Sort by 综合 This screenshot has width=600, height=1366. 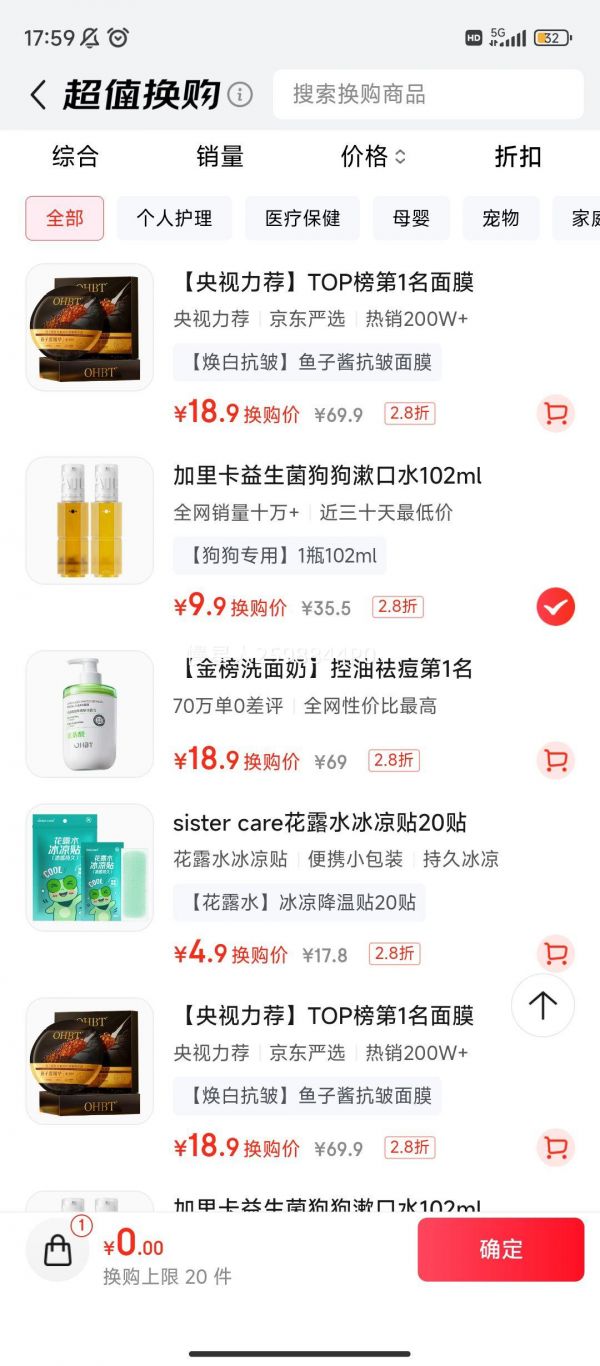[76, 157]
